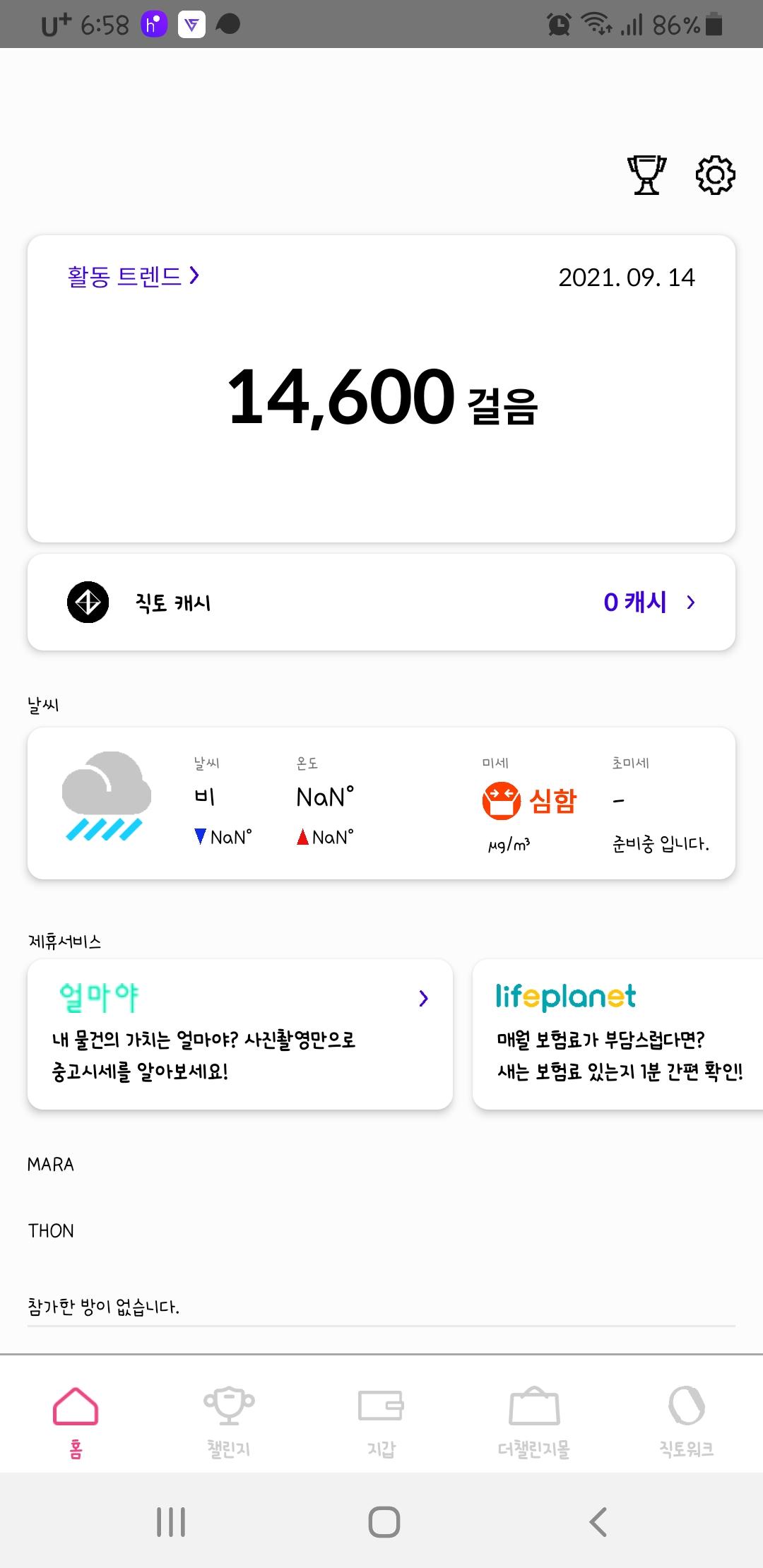Screen dimensions: 763x1568
Task: Switch to the 지갑 tab
Action: [x=381, y=1421]
